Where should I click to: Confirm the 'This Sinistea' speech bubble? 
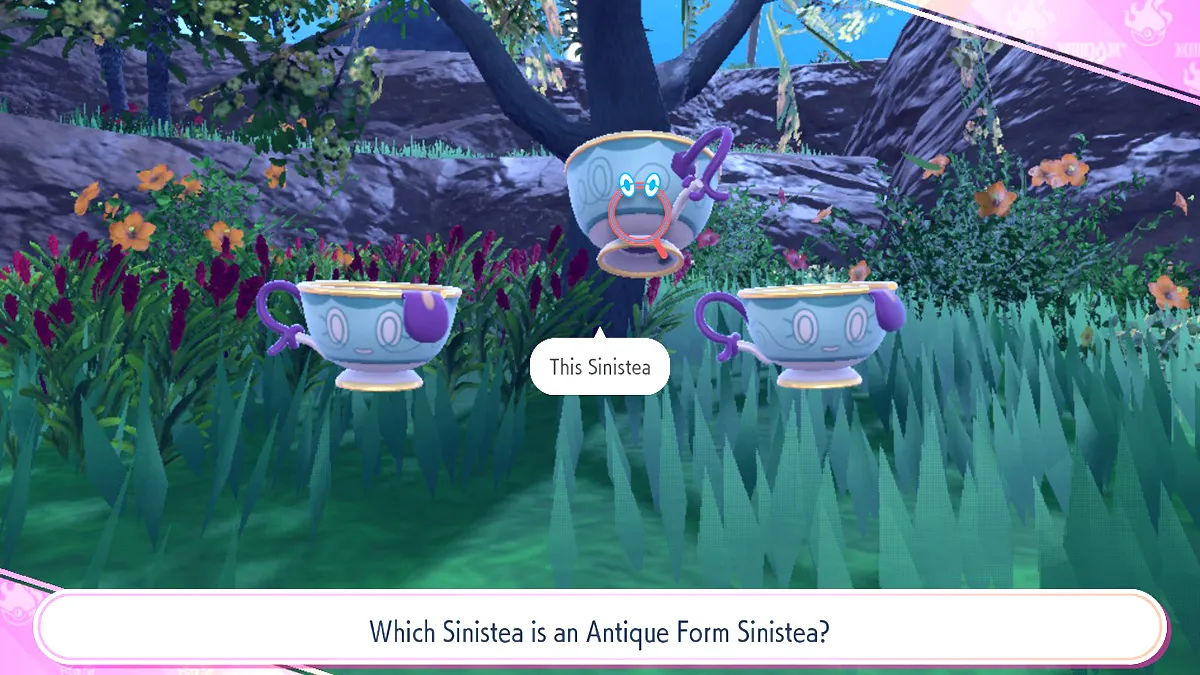598,367
